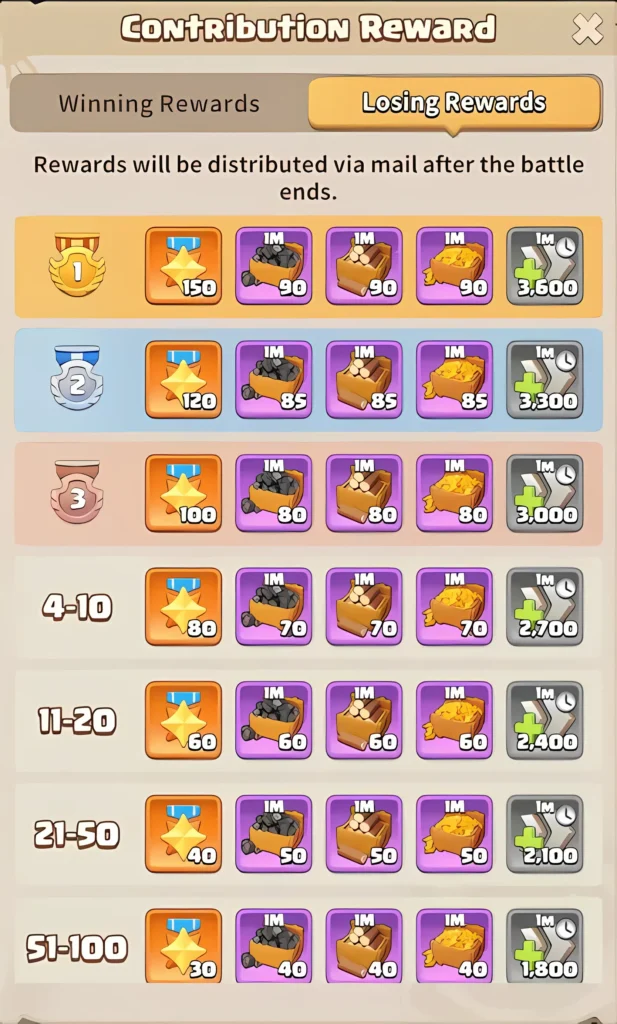Viewport: 617px width, 1024px height.
Task: Switch to the Winning Rewards tab
Action: 159,104
